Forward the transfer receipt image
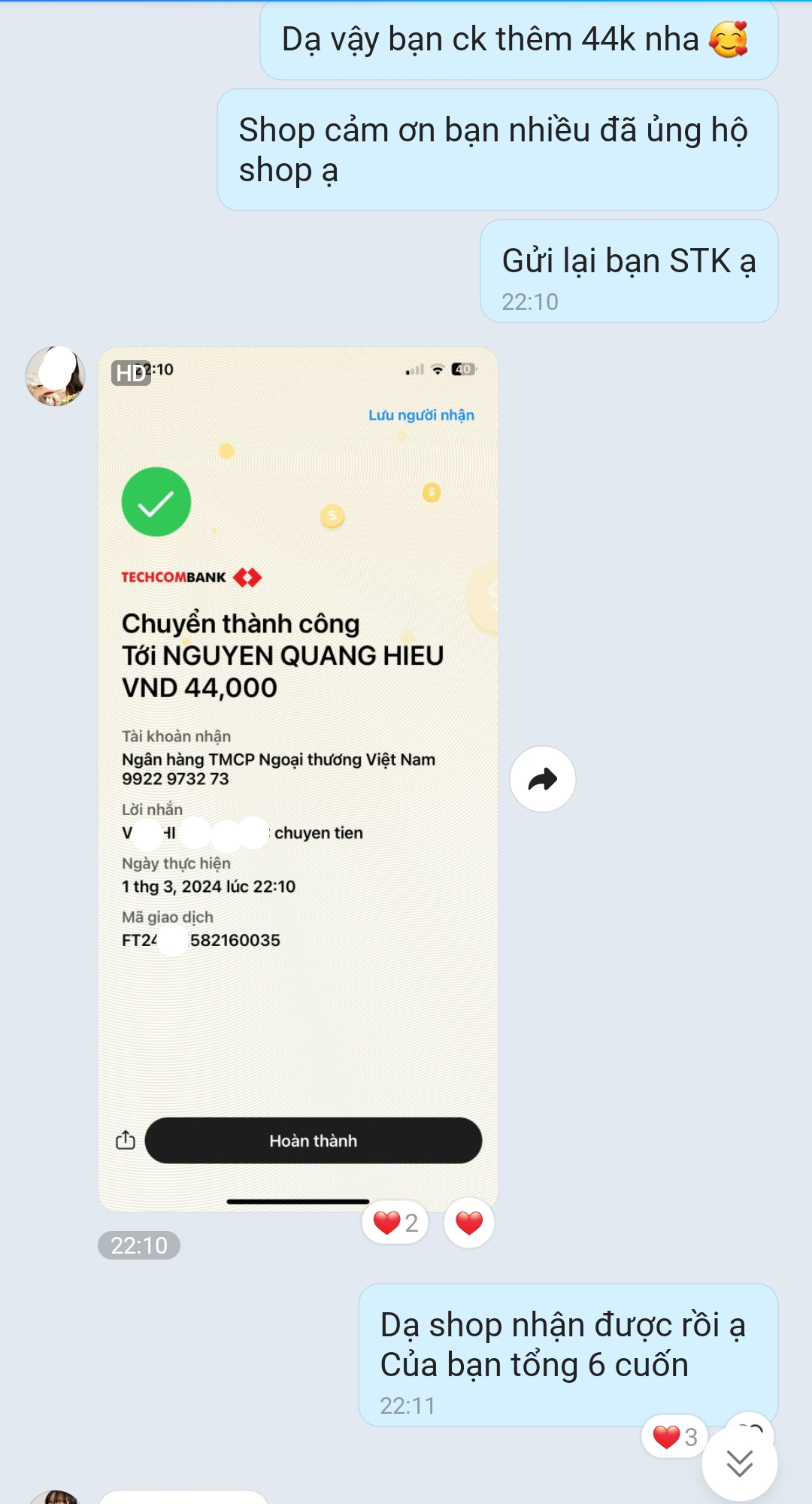The image size is (812, 1504). pyautogui.click(x=542, y=779)
